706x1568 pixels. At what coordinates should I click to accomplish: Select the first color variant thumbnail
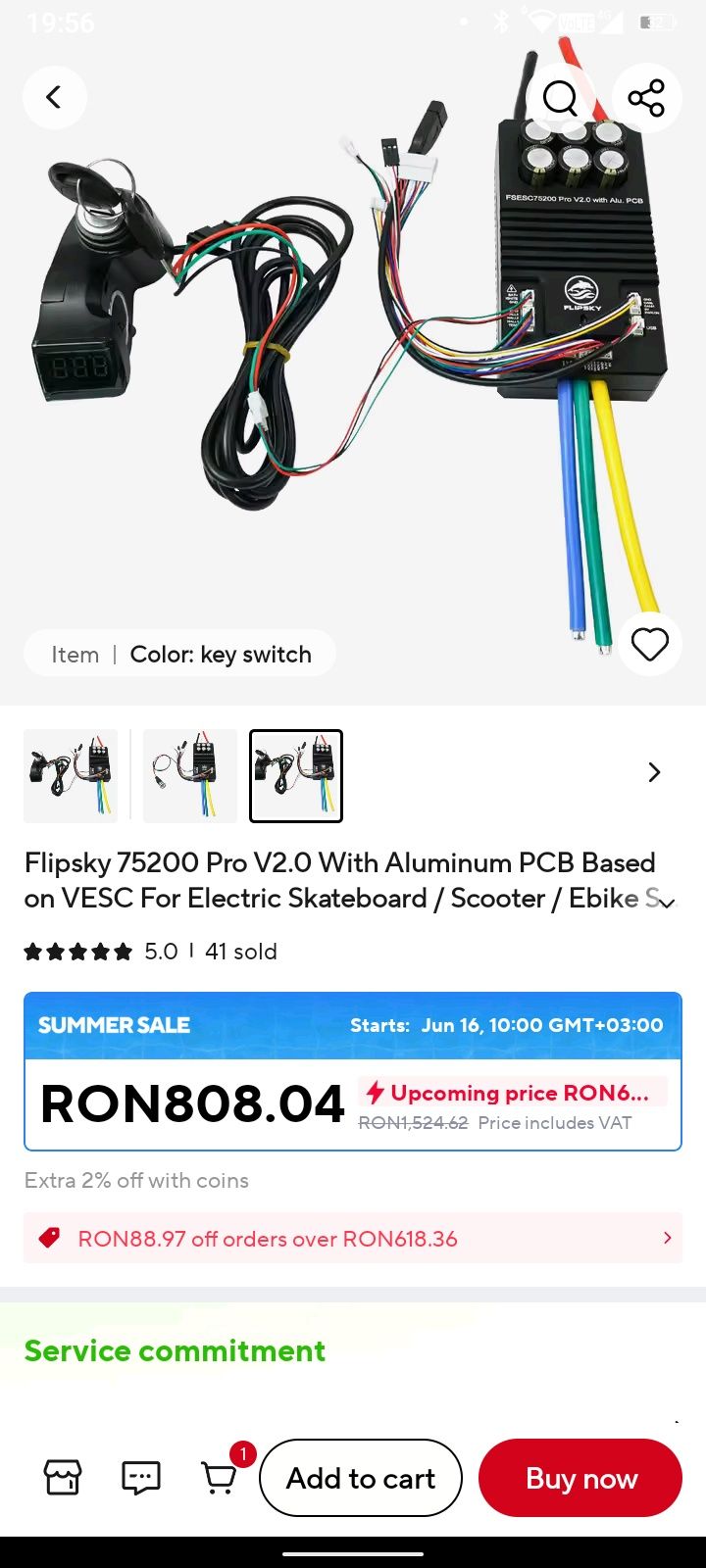pyautogui.click(x=71, y=775)
